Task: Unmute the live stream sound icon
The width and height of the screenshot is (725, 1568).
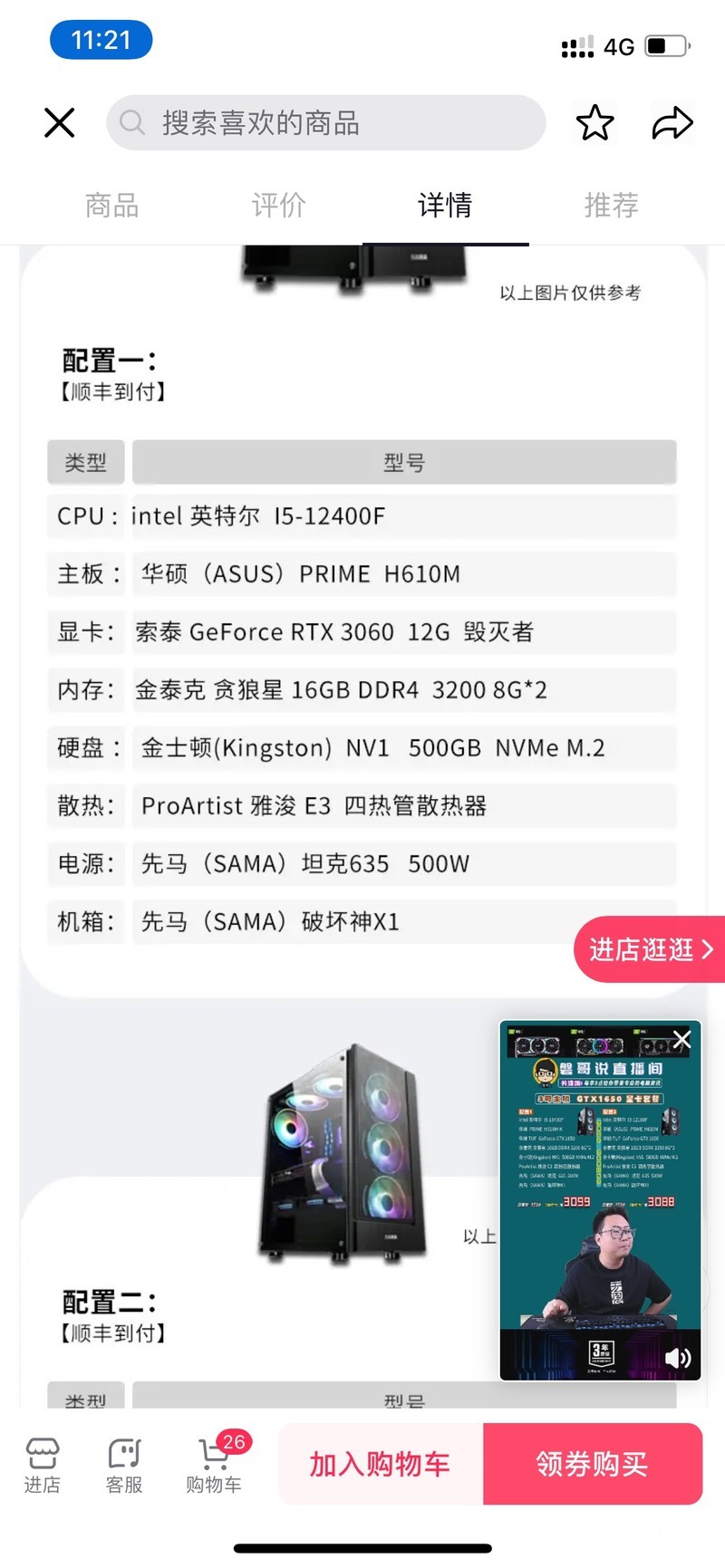Action: tap(678, 1357)
